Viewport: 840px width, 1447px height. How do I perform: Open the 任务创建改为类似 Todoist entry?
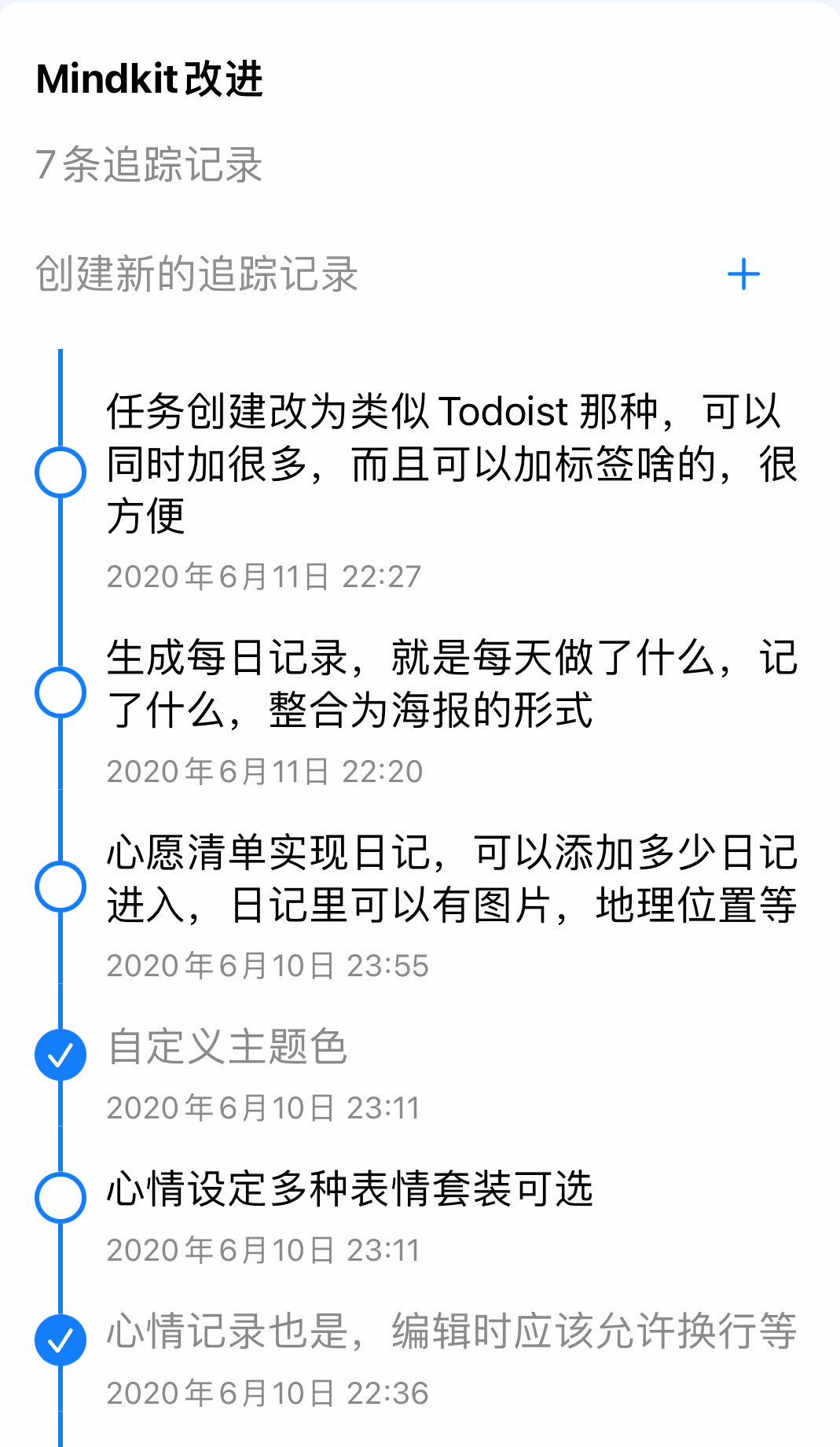453,464
